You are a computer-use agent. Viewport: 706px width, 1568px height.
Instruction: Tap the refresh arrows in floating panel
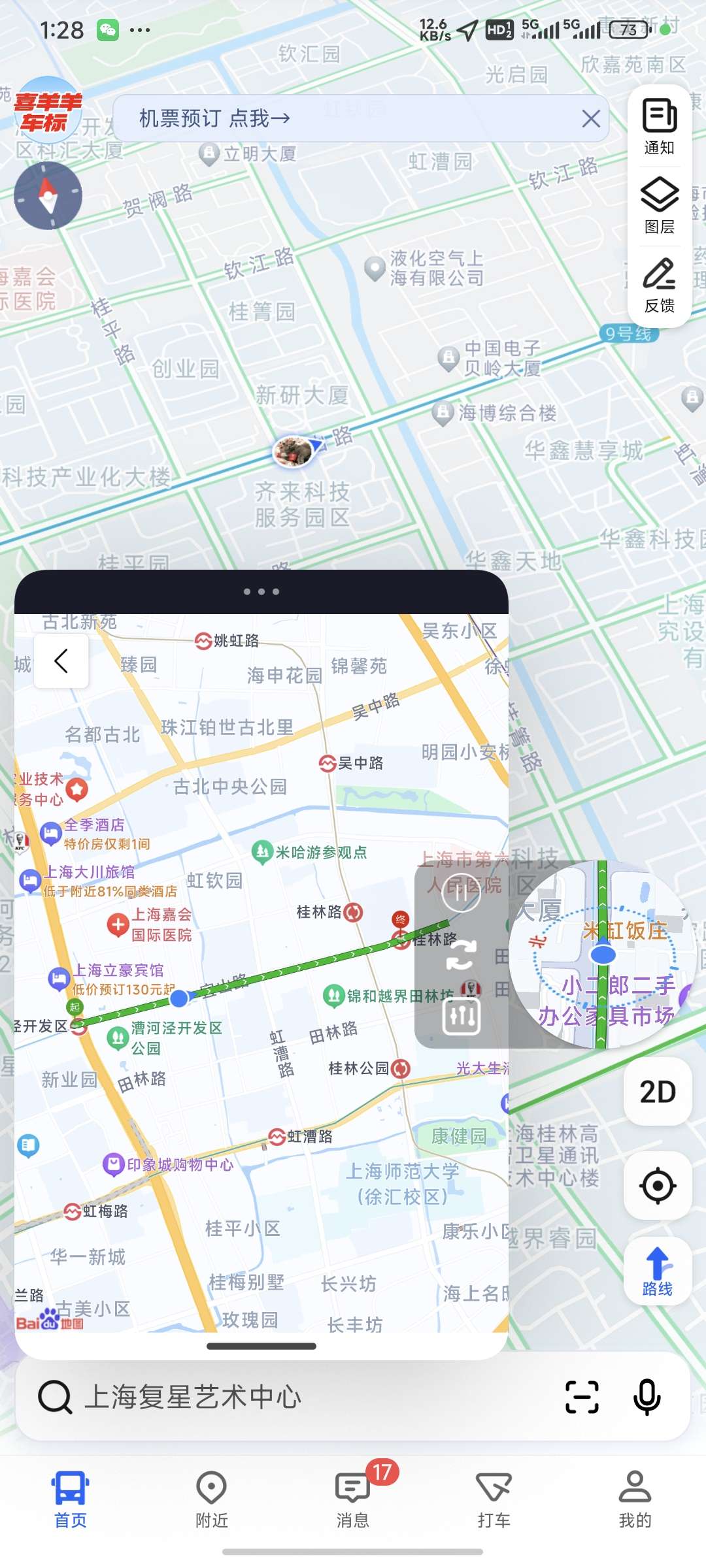[461, 955]
